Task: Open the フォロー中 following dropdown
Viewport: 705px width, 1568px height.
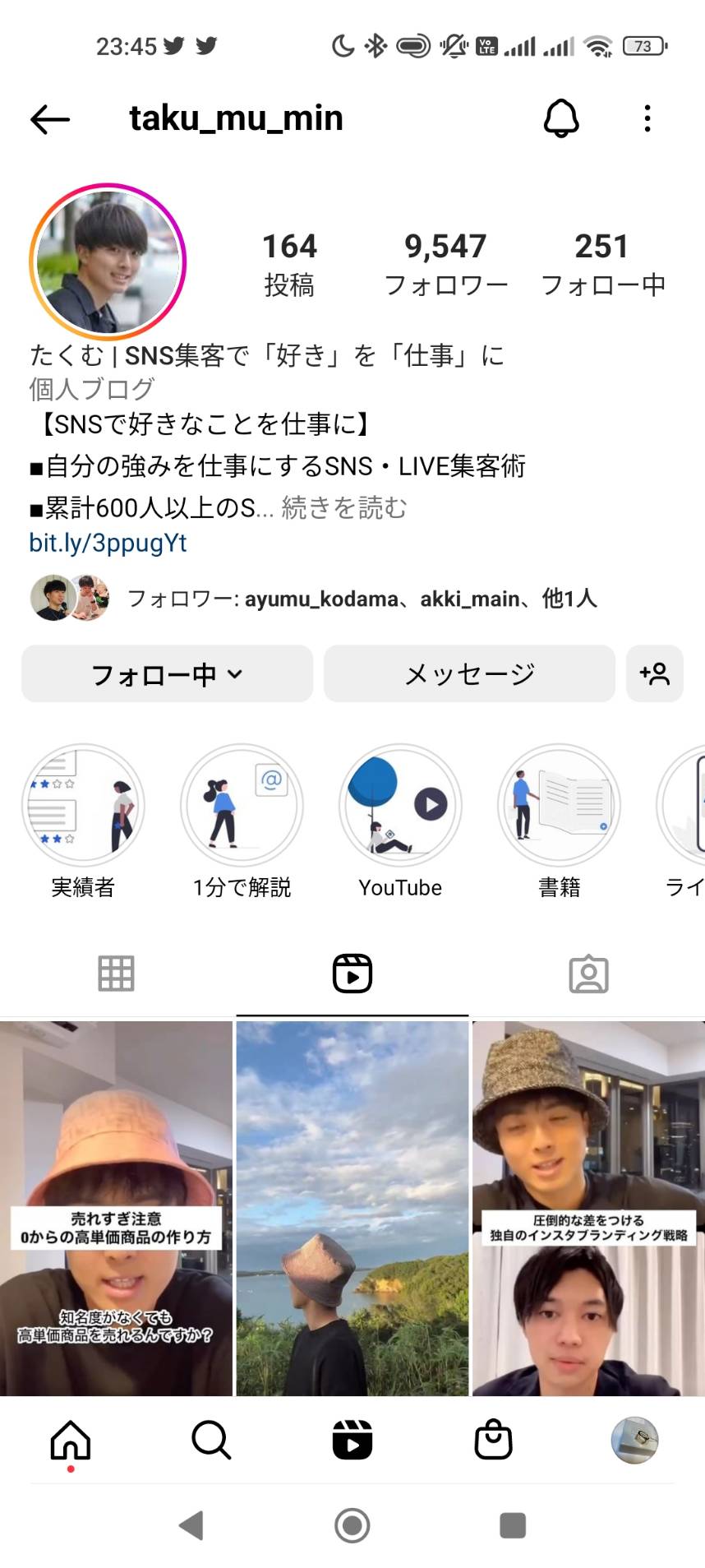Action: tap(167, 674)
